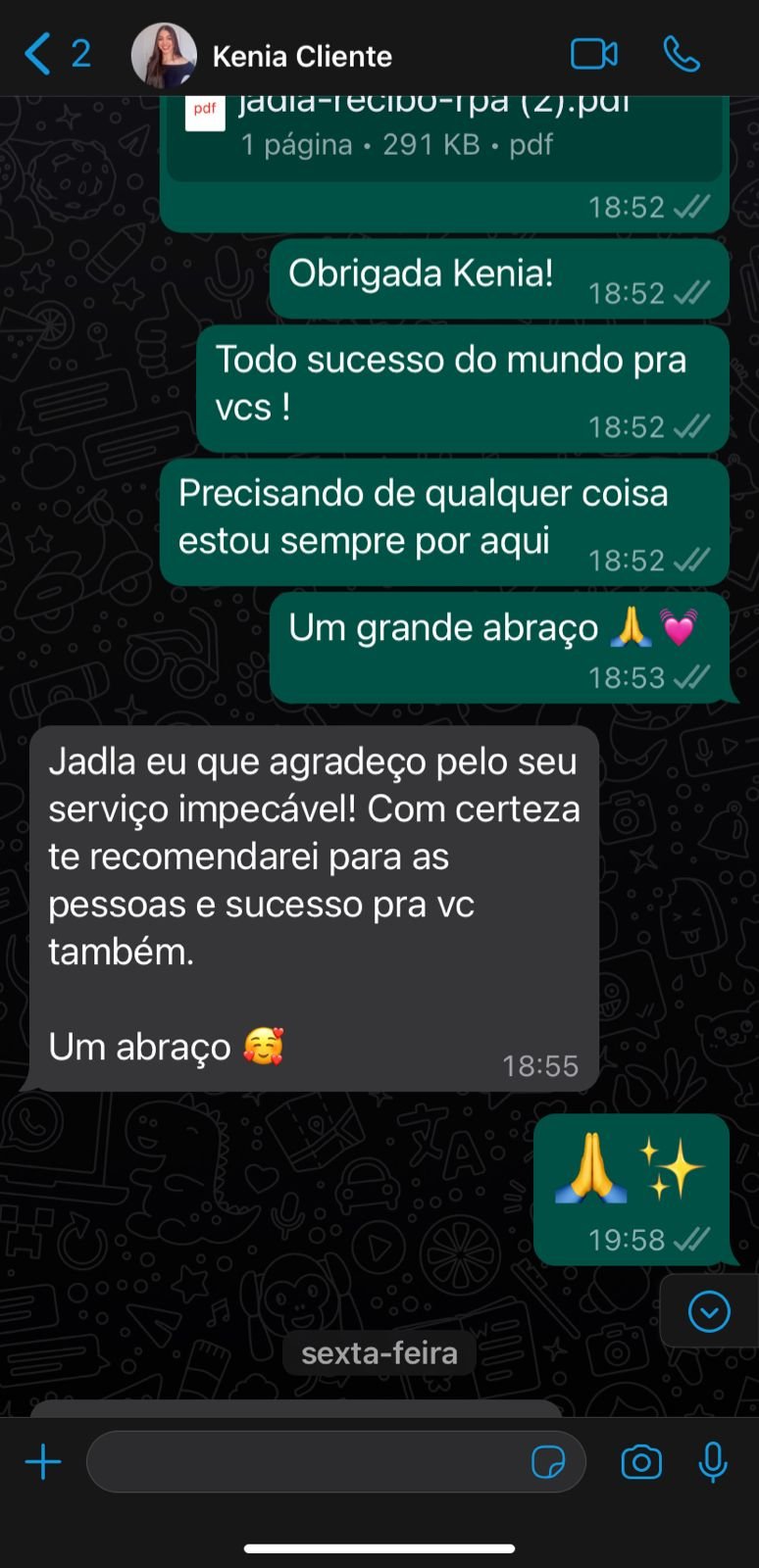Open the sticker picker
The width and height of the screenshot is (759, 1568).
click(x=547, y=1462)
